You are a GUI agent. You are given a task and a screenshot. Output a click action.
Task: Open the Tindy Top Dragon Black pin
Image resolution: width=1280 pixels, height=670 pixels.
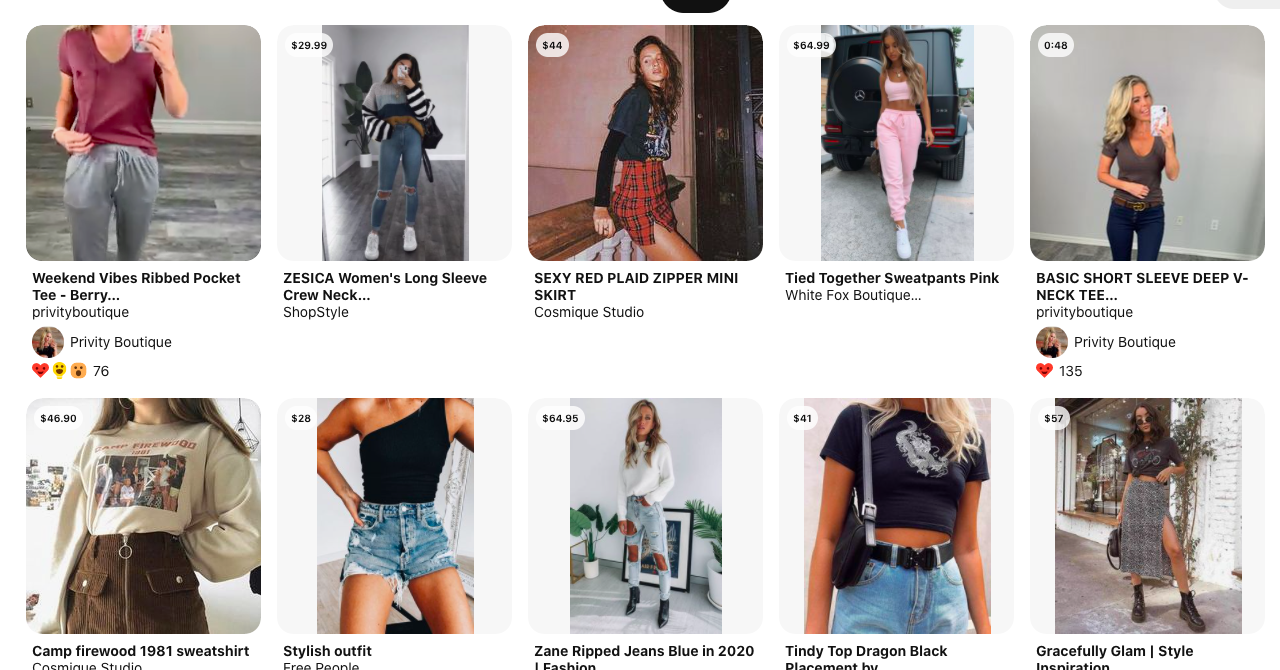[896, 516]
